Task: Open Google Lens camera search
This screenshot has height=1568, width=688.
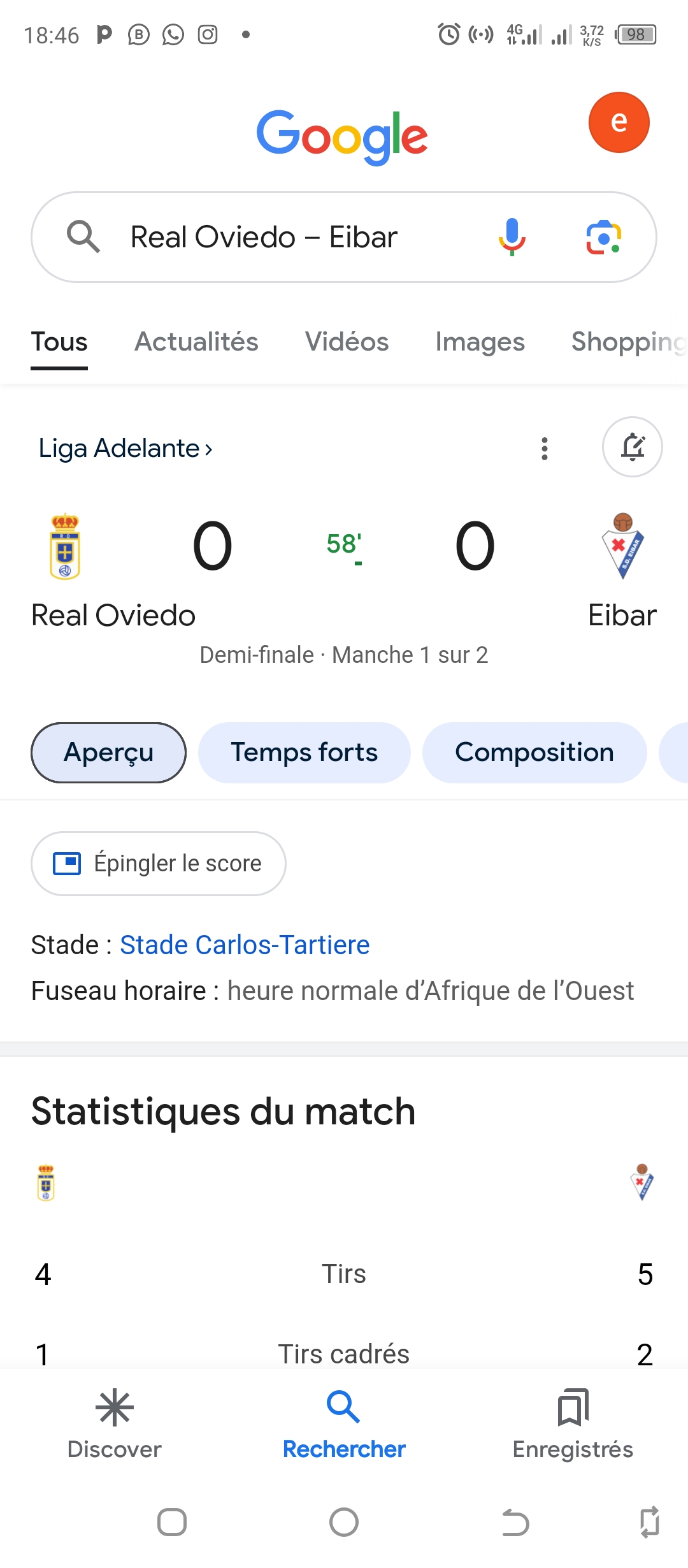Action: pyautogui.click(x=603, y=237)
